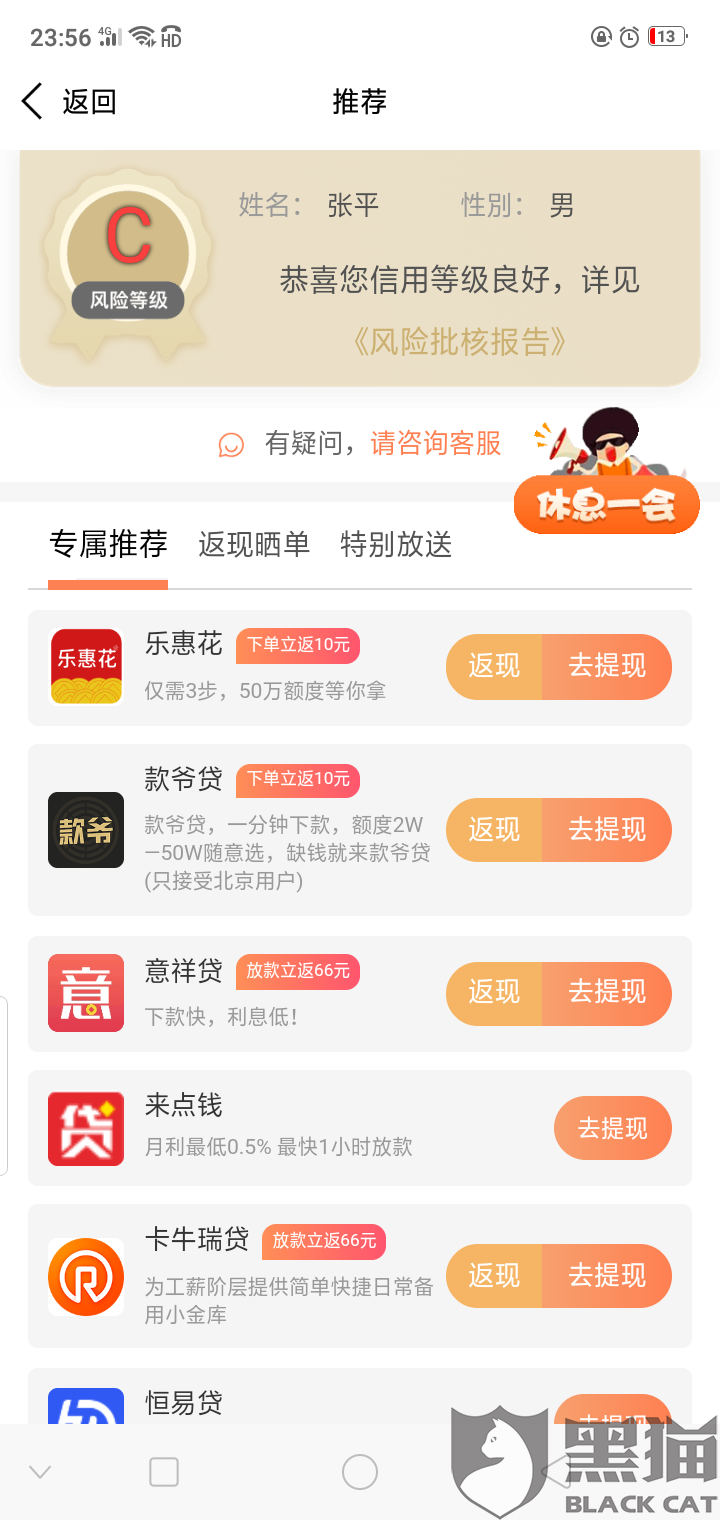
Task: Tap 去提现 for 卡牛瑞贷
Action: [x=607, y=1276]
